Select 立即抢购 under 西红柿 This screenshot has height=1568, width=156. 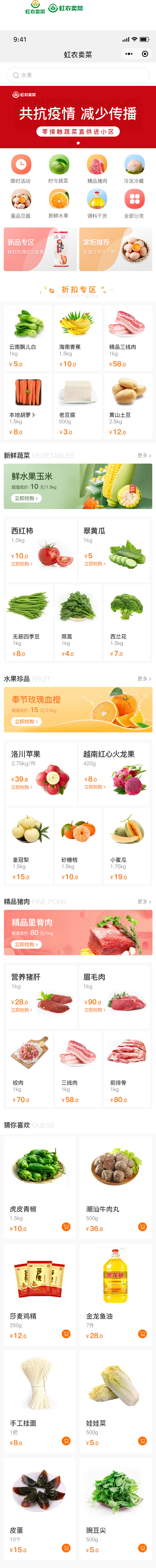pyautogui.click(x=21, y=564)
